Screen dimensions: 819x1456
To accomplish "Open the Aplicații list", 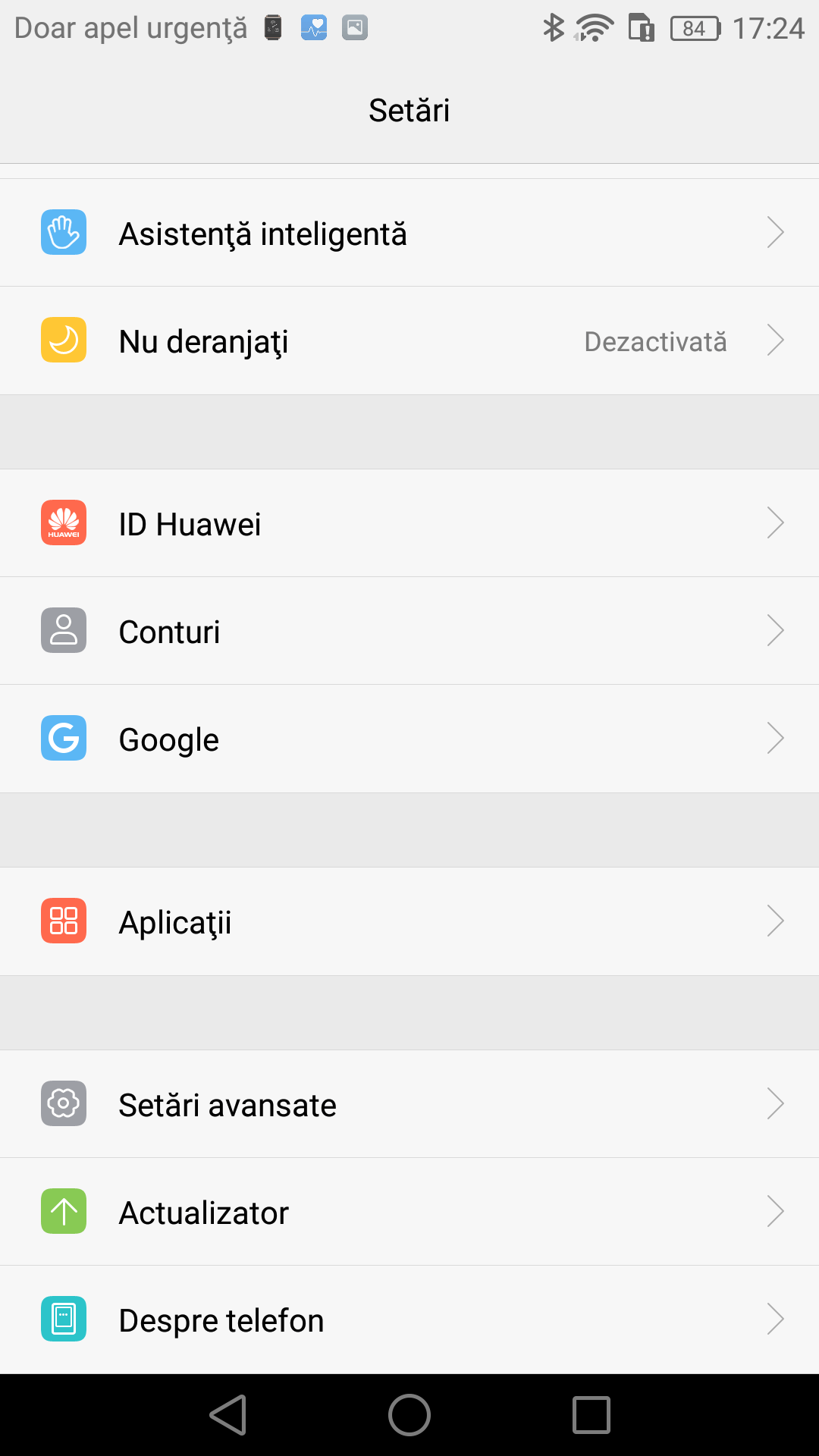I will coord(409,921).
